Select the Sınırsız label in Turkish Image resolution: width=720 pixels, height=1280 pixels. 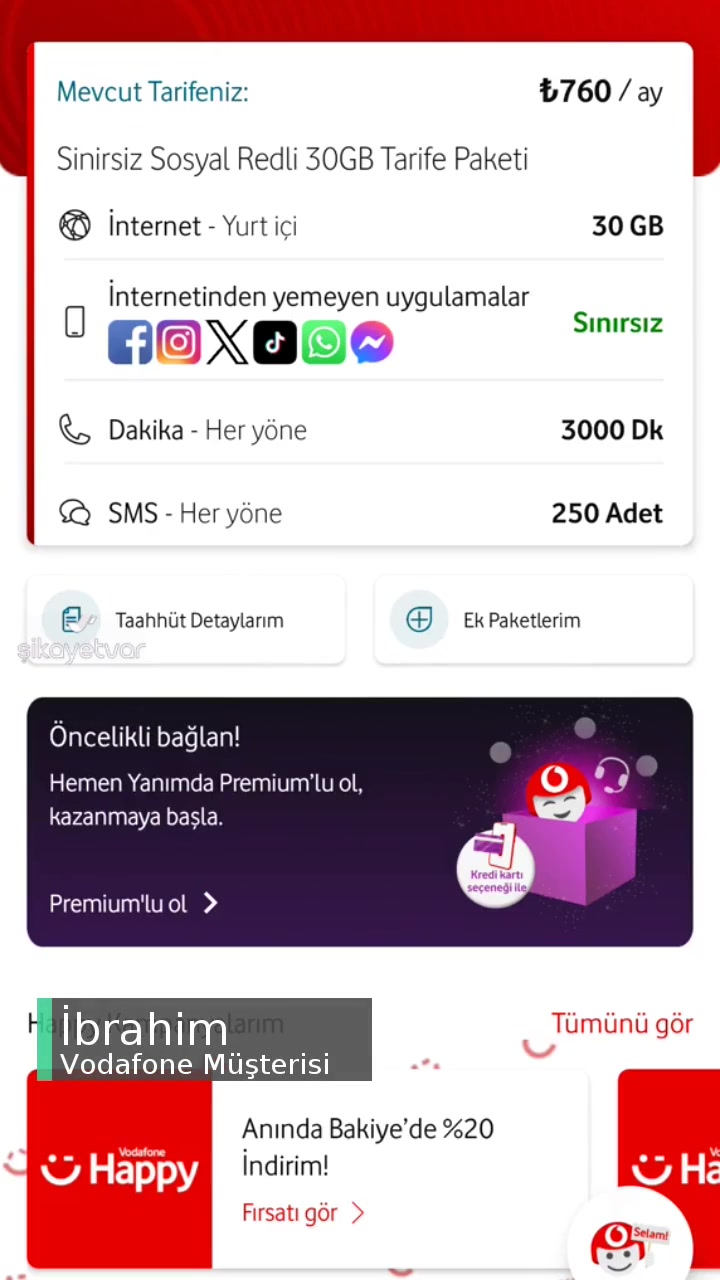point(617,322)
